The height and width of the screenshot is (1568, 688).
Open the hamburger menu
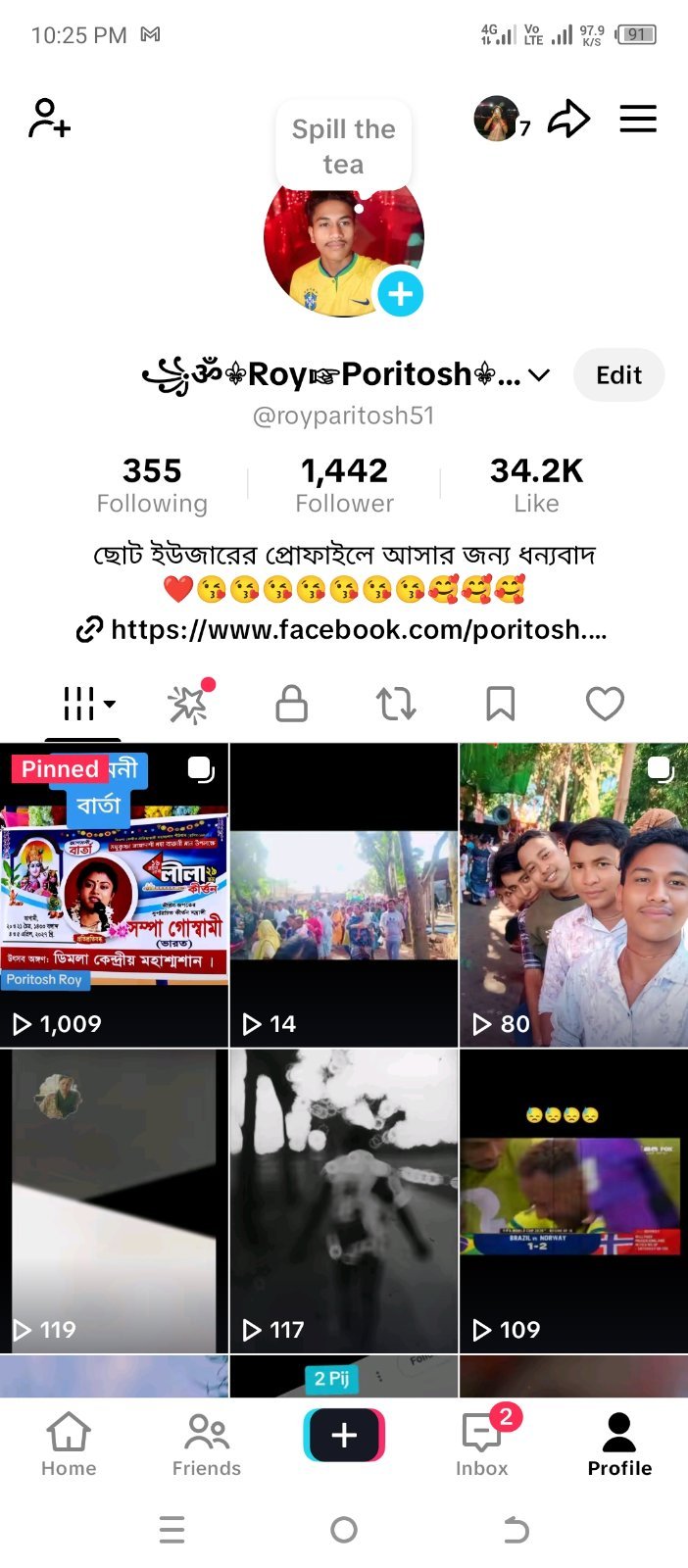click(638, 120)
